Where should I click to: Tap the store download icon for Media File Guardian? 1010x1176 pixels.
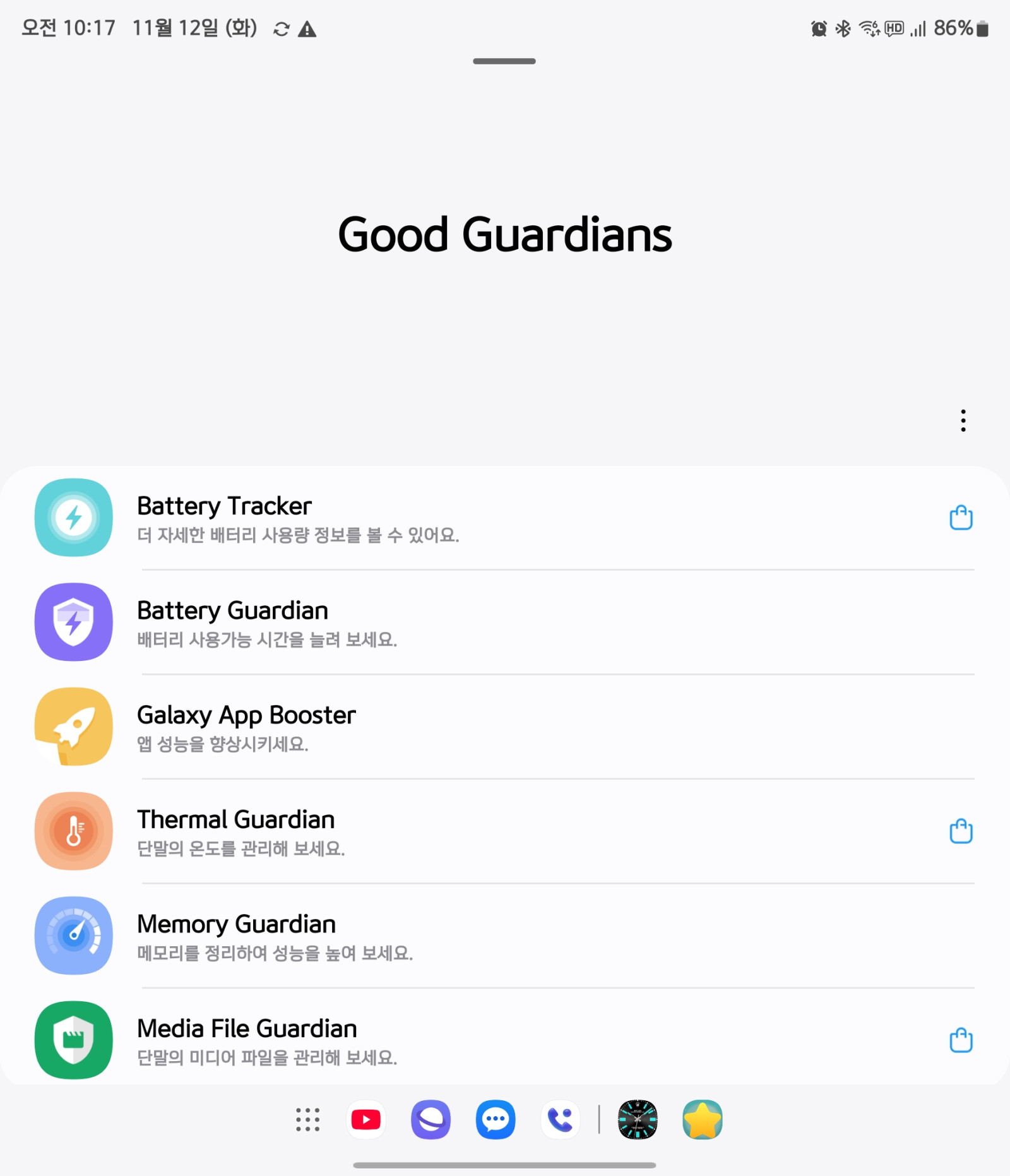pyautogui.click(x=961, y=1040)
